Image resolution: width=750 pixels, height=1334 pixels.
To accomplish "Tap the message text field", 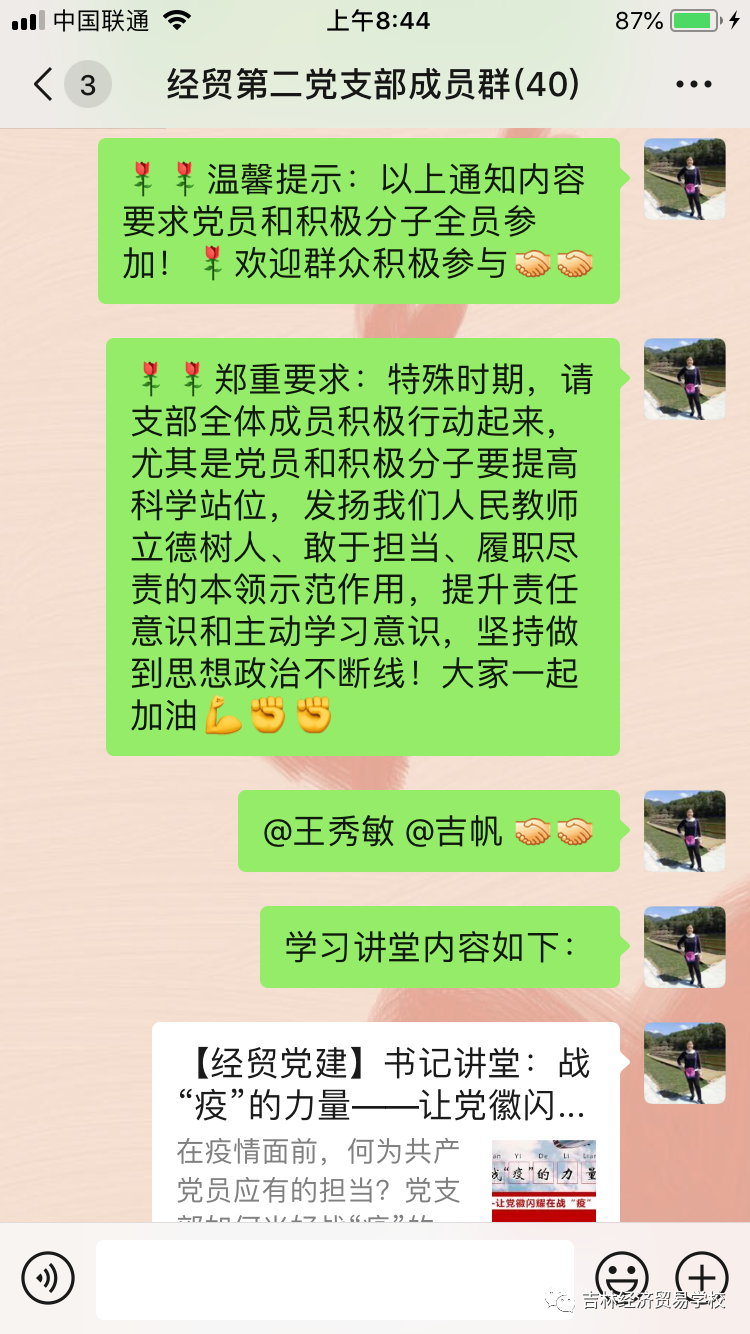I will coord(335,1278).
